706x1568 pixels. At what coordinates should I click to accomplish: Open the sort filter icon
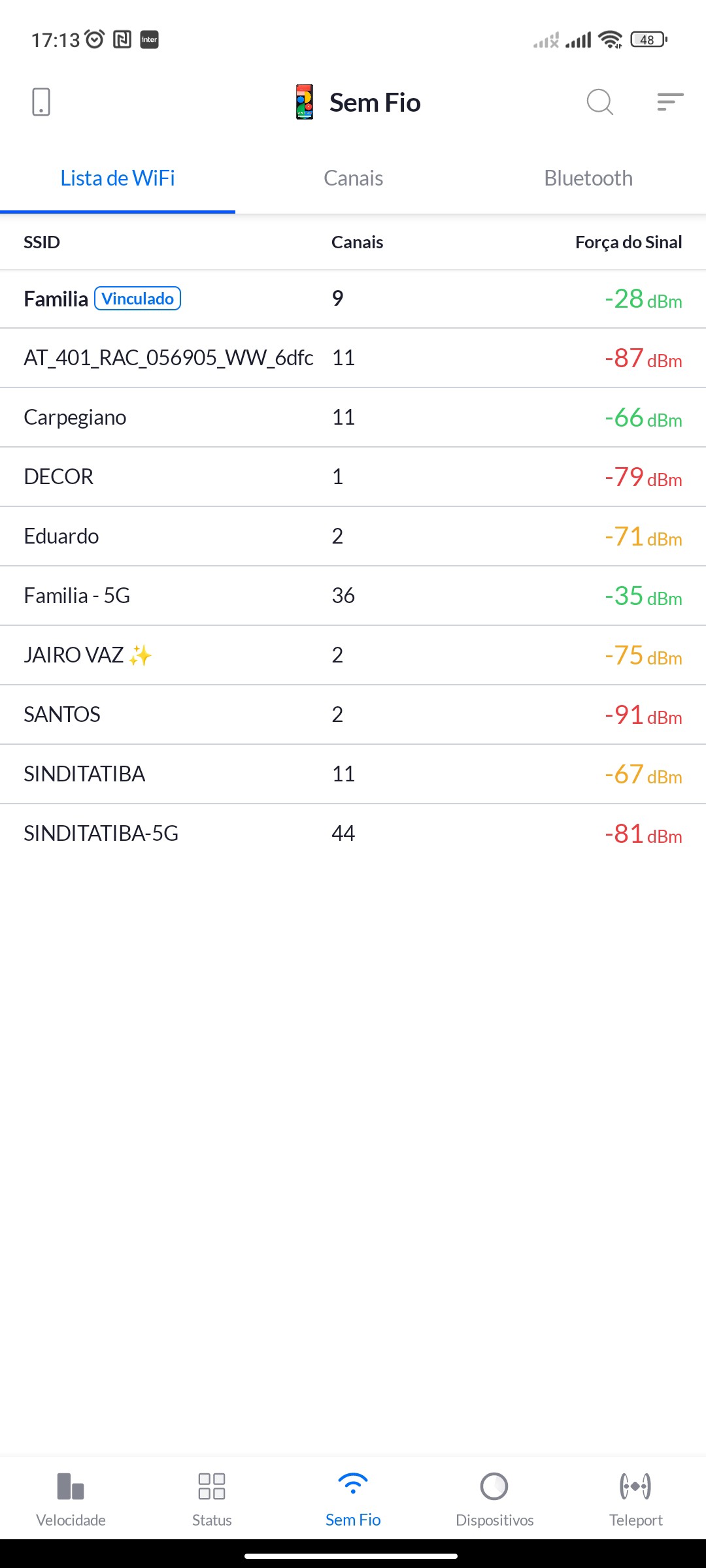[x=670, y=102]
